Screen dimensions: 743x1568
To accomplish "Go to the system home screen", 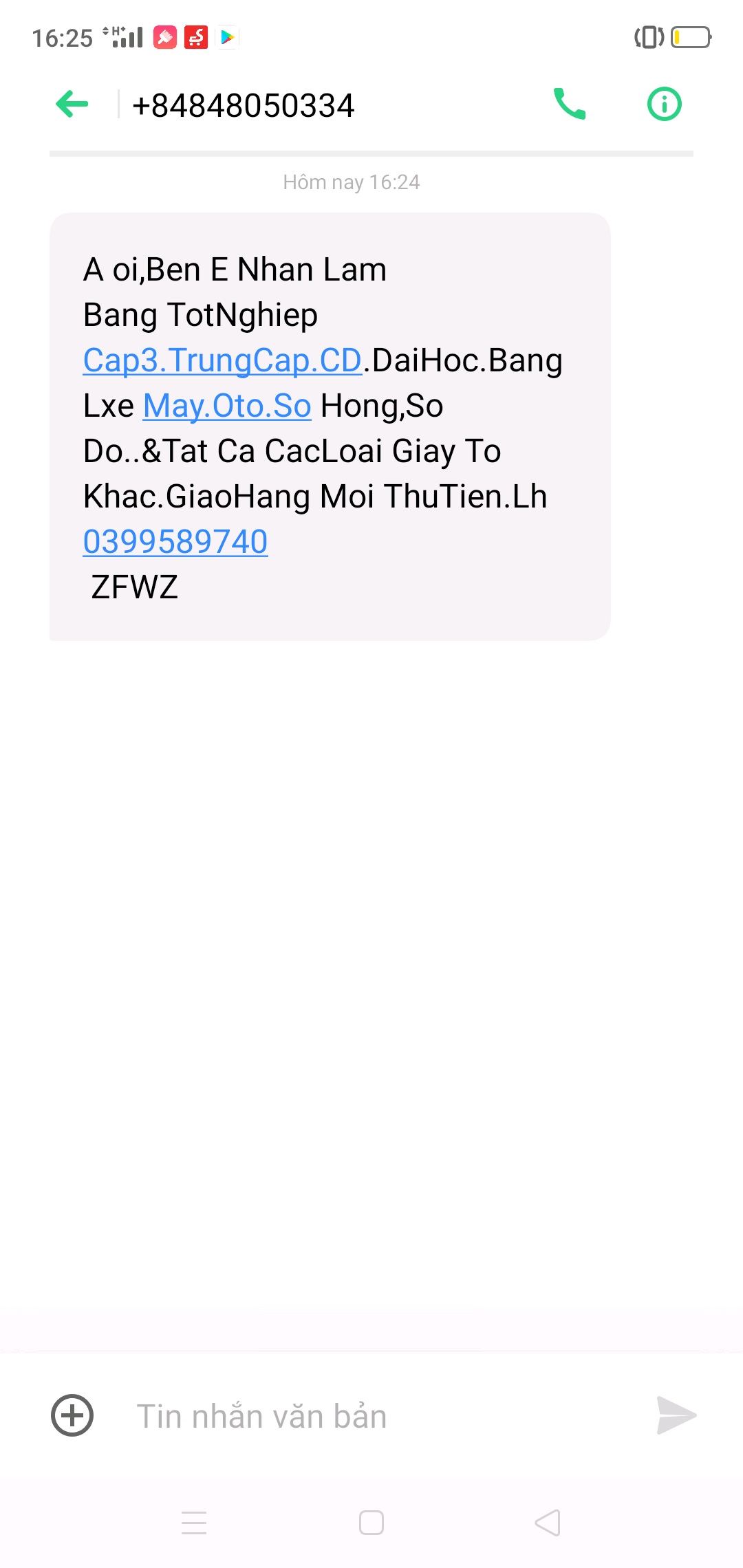I will pos(371,1523).
